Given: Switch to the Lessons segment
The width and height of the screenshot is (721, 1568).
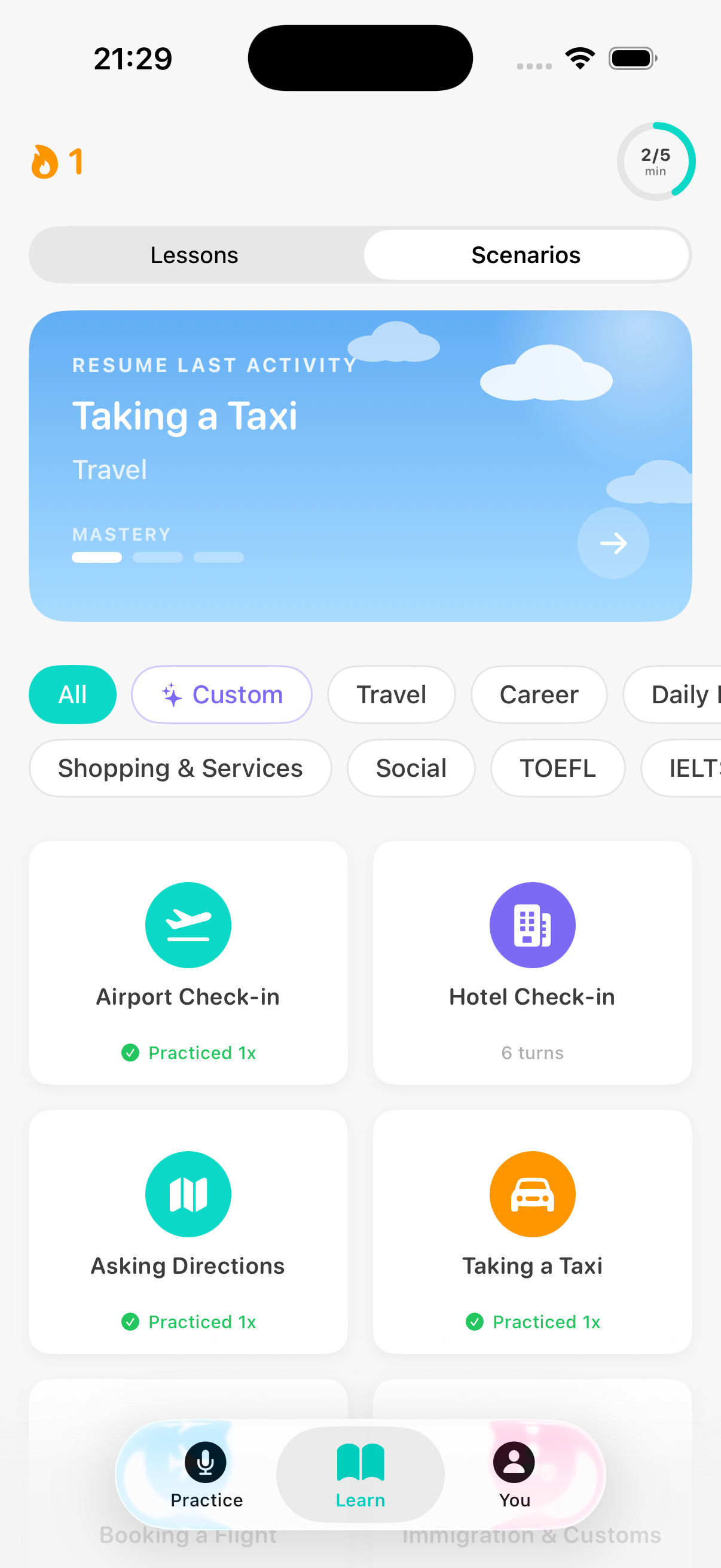Looking at the screenshot, I should tap(194, 255).
